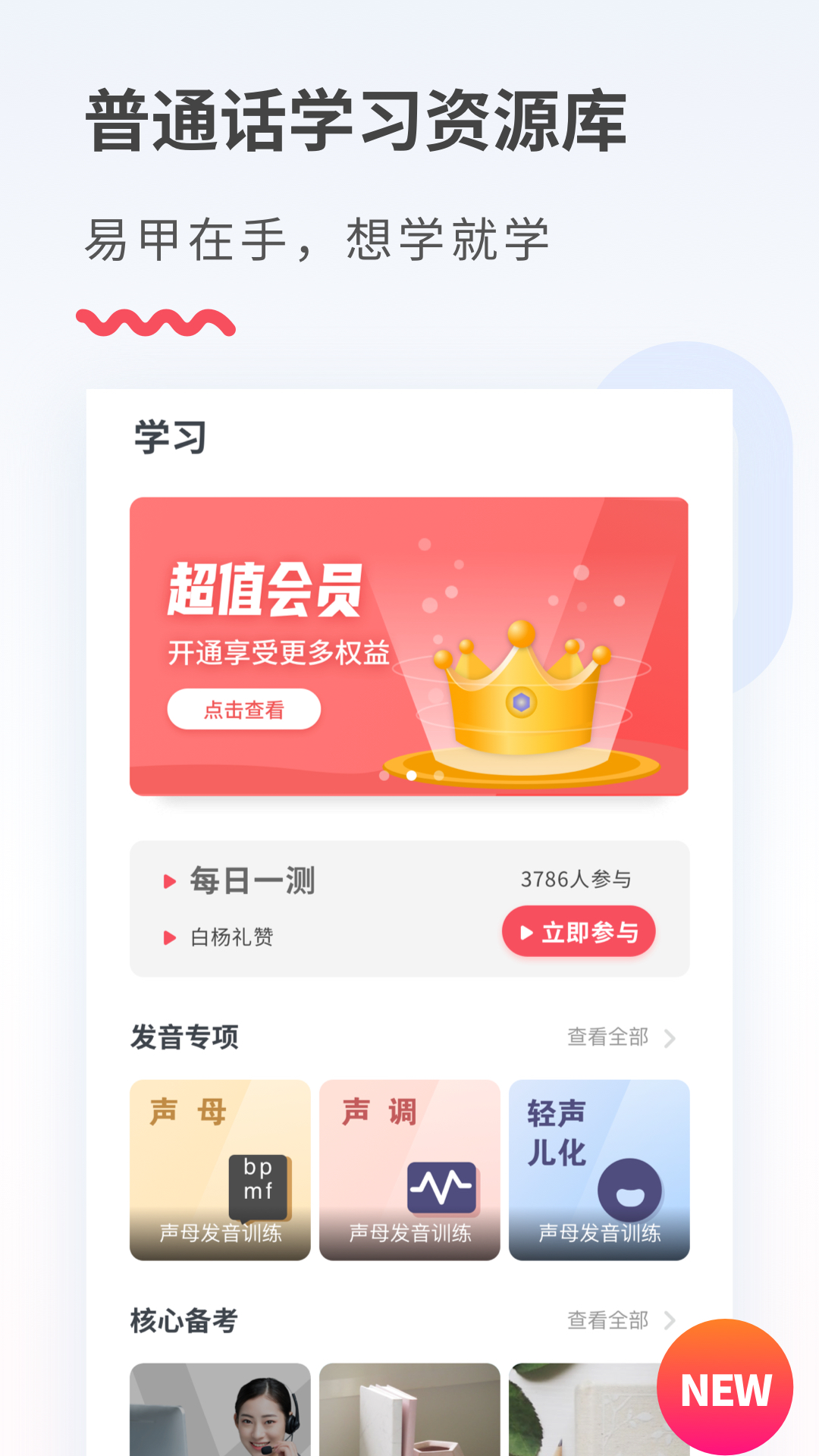The width and height of the screenshot is (819, 1456).
Task: Open the 每日一测 daily test entry
Action: point(252,880)
